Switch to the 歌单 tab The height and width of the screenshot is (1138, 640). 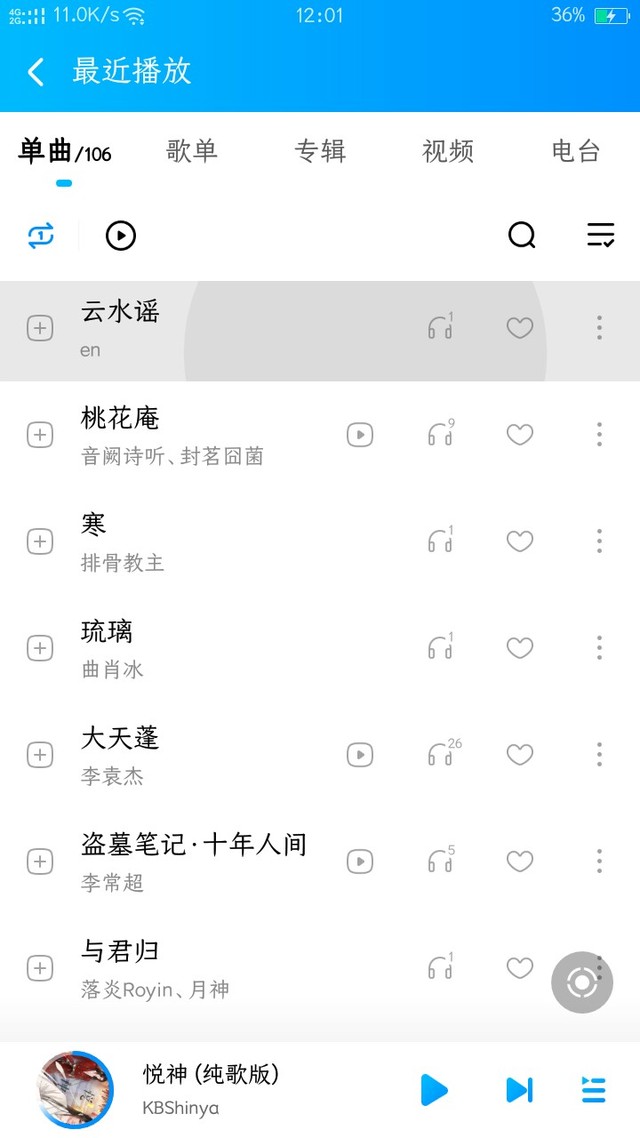click(192, 151)
